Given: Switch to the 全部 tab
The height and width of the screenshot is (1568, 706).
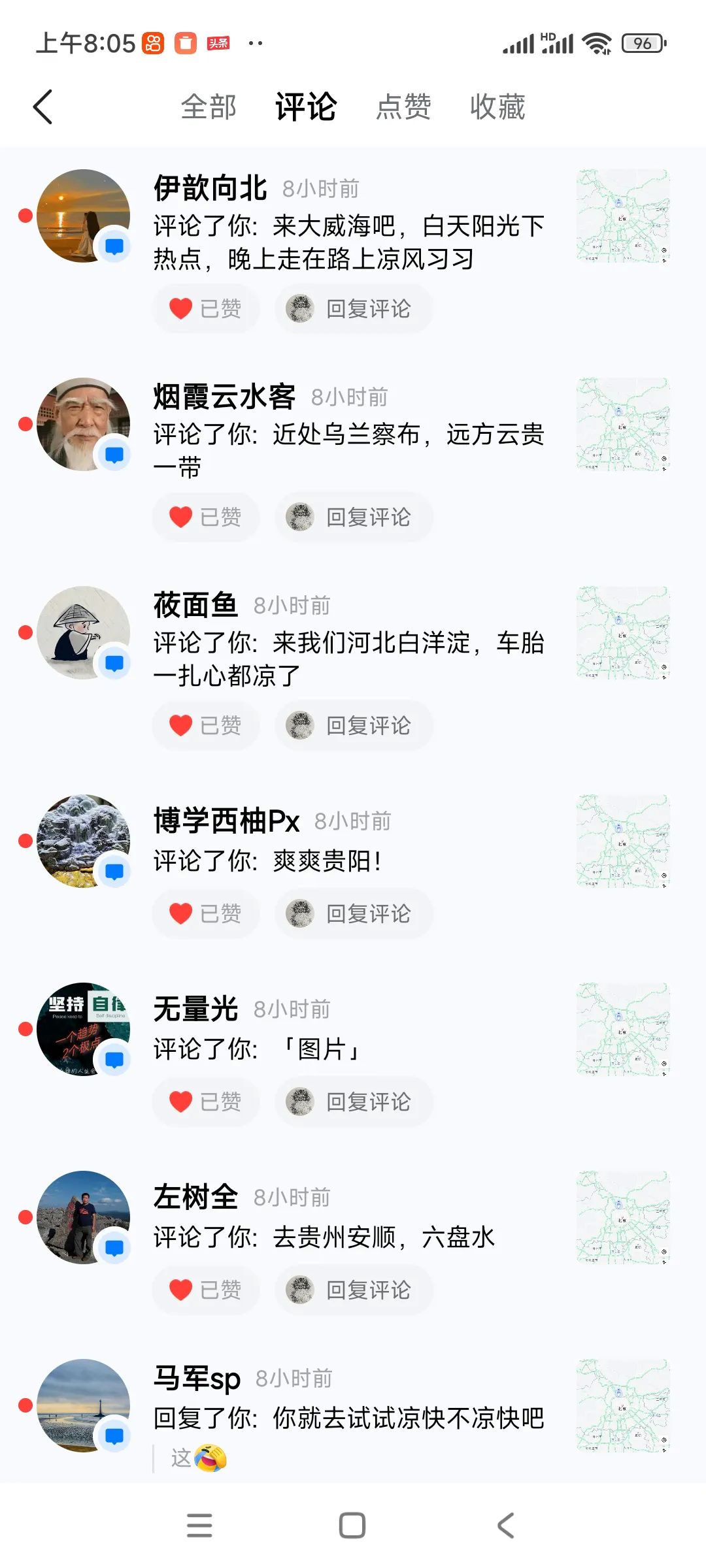Looking at the screenshot, I should (x=209, y=107).
